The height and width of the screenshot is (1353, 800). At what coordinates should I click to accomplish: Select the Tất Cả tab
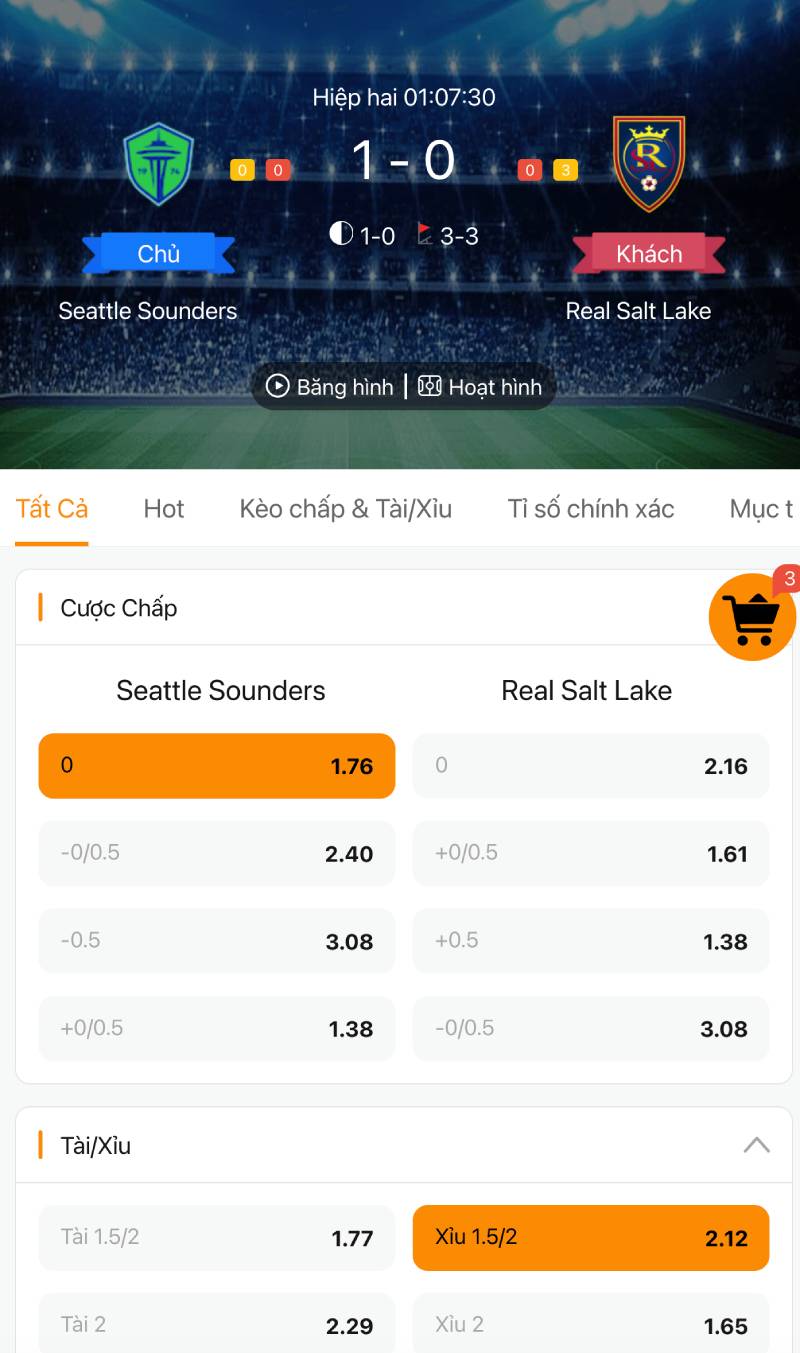click(x=52, y=509)
